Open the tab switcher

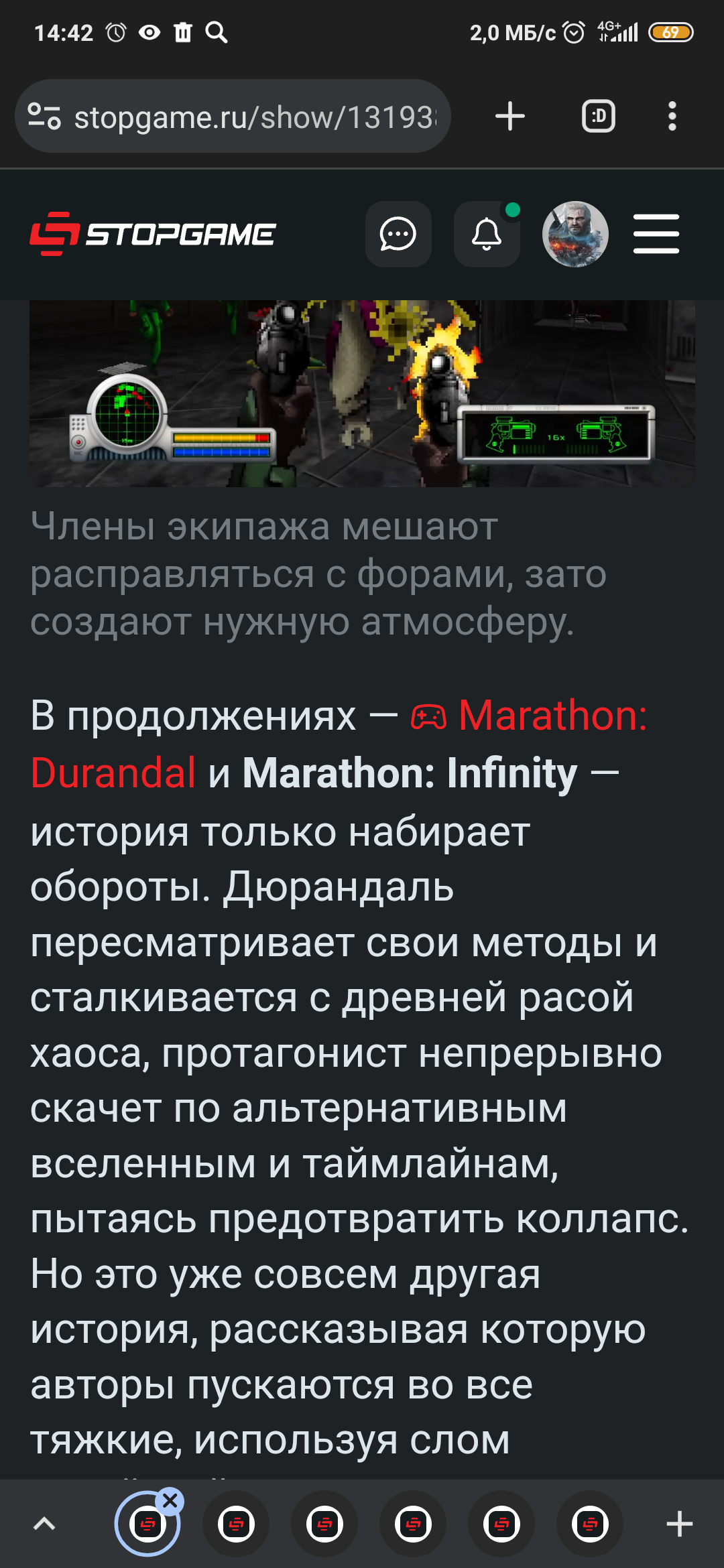tap(599, 117)
